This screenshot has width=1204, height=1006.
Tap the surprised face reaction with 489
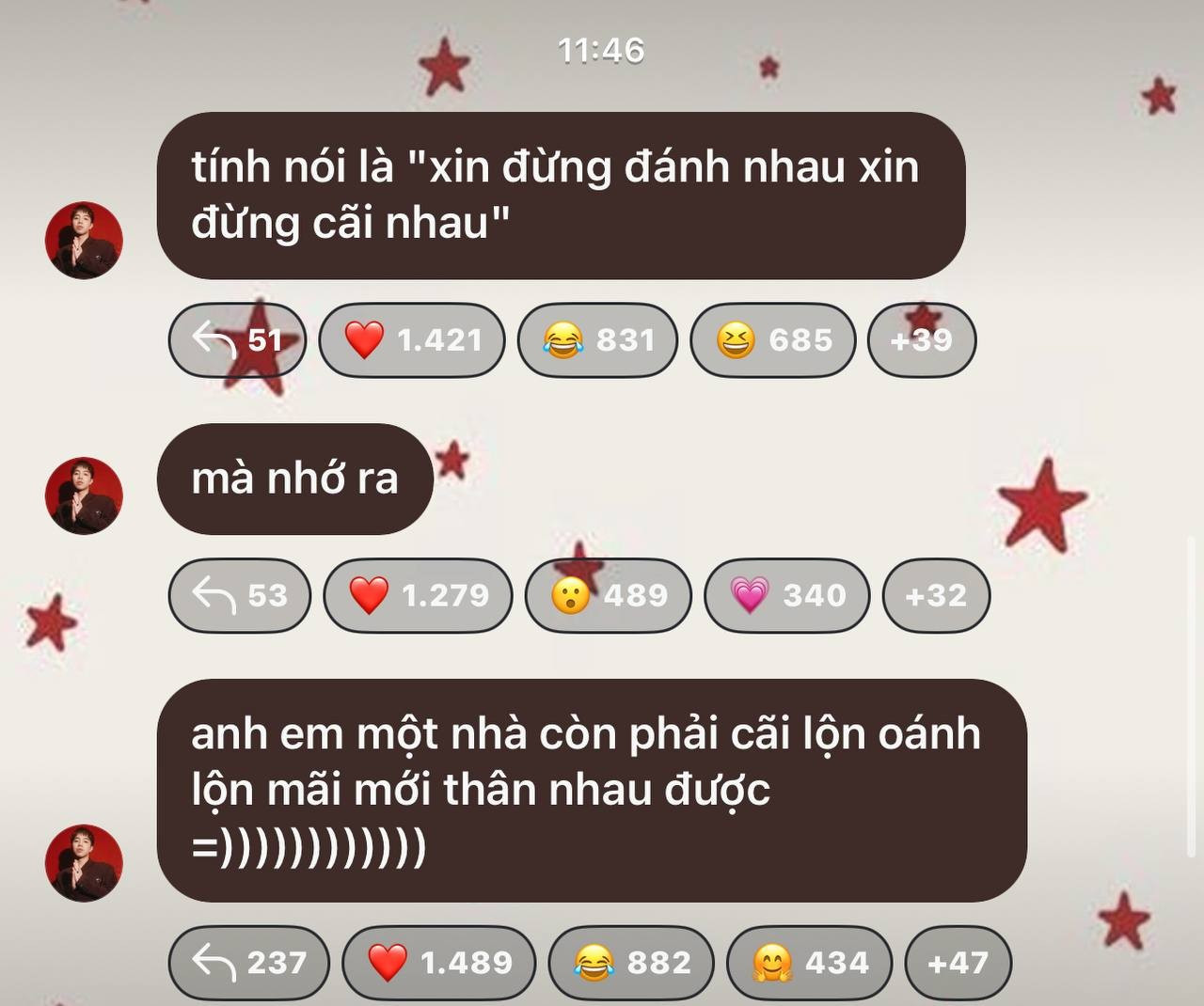(x=608, y=595)
